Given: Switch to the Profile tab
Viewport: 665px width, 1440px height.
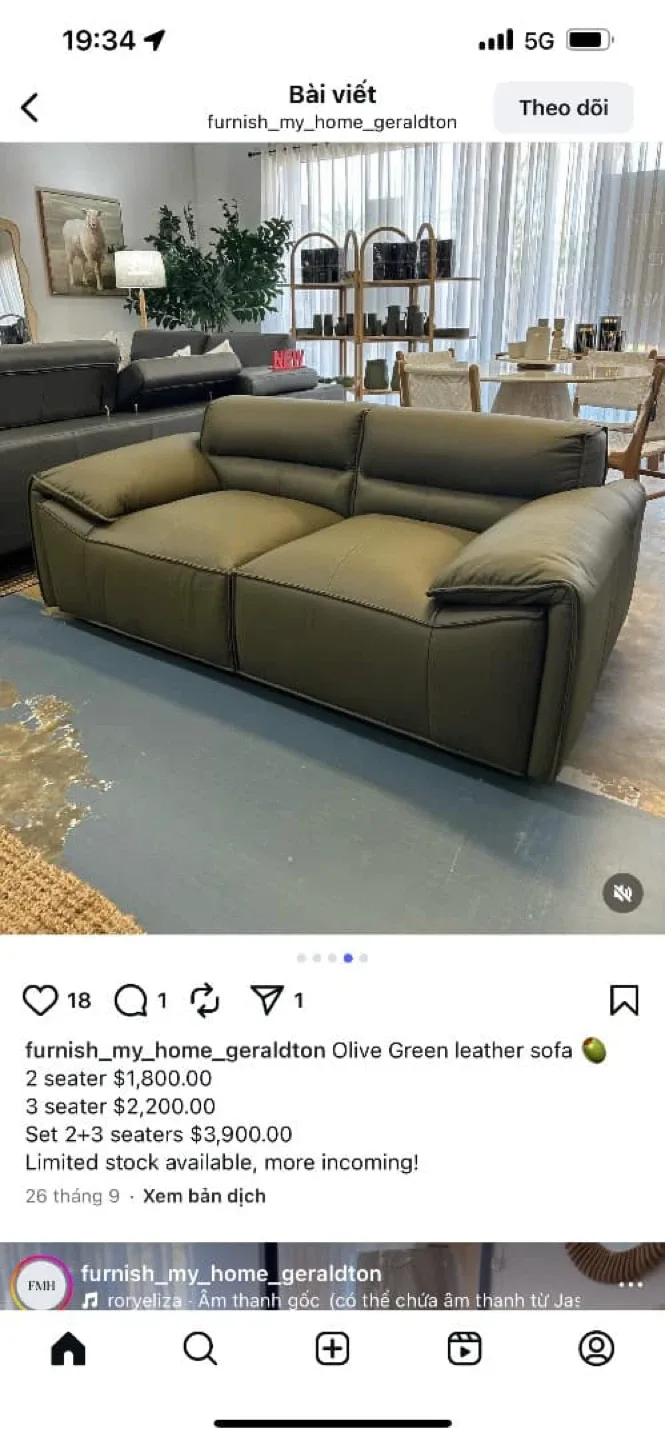Looking at the screenshot, I should coord(596,1349).
